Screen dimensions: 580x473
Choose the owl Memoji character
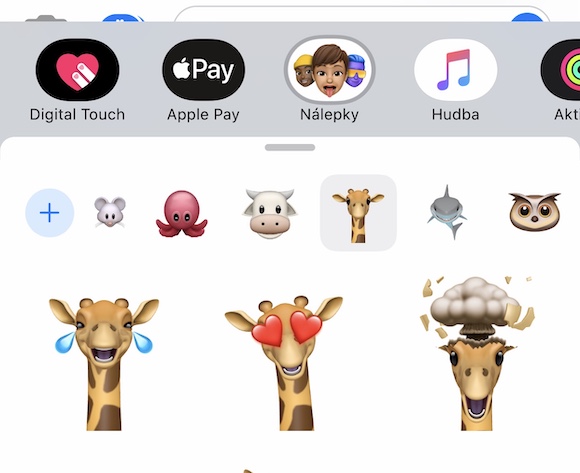click(535, 212)
